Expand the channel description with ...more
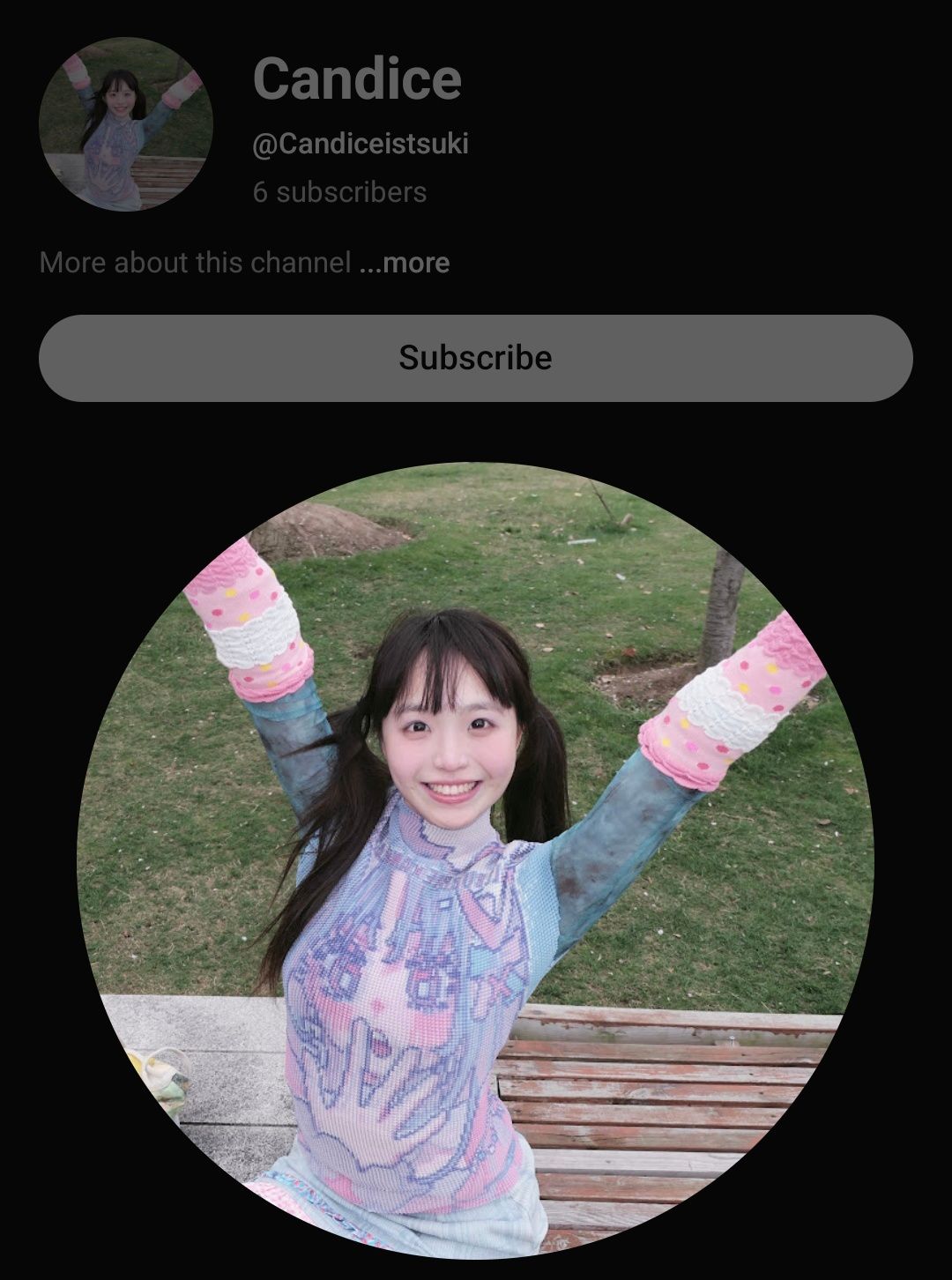The height and width of the screenshot is (1280, 952). click(x=405, y=263)
